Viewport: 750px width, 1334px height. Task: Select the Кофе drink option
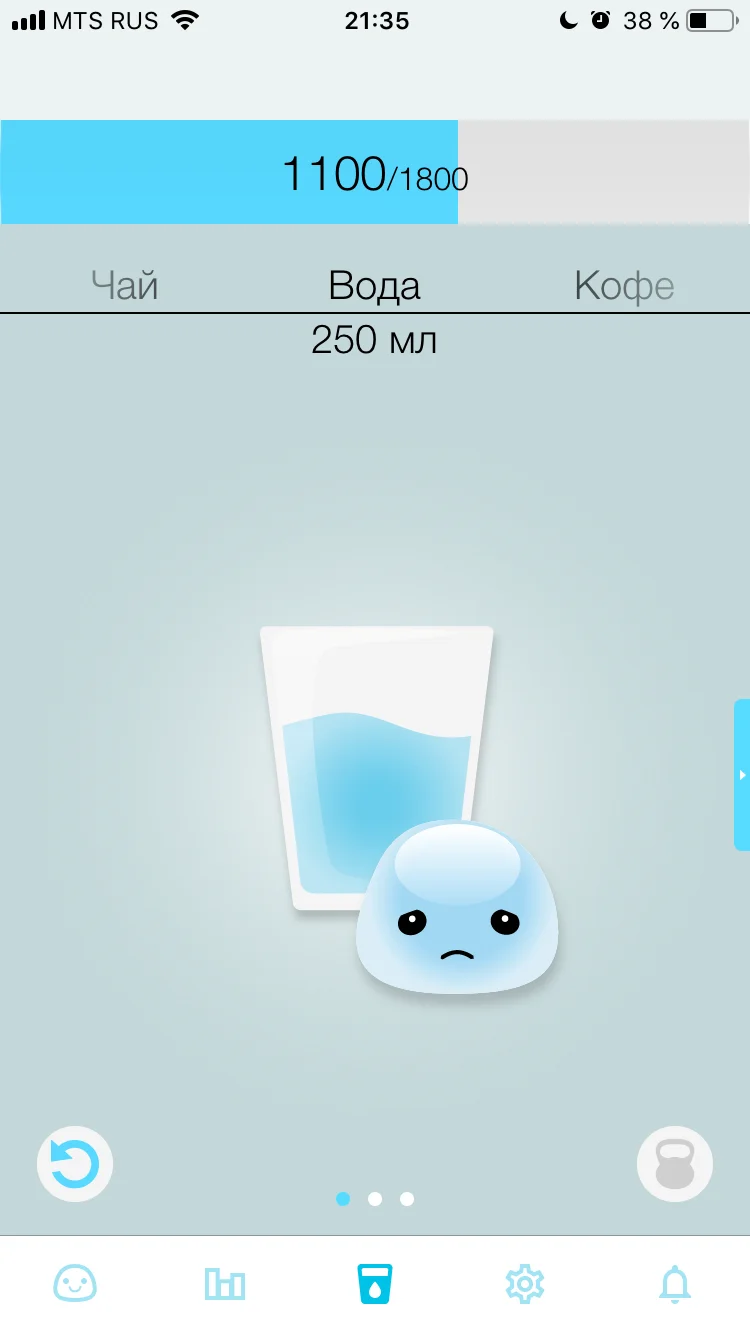(624, 286)
